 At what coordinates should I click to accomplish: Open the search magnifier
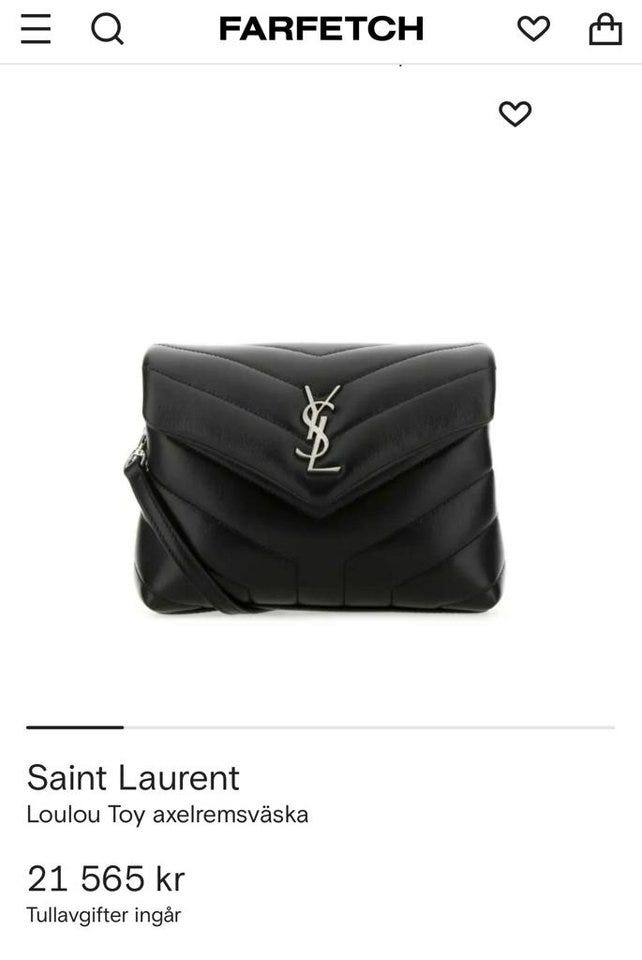[x=107, y=29]
